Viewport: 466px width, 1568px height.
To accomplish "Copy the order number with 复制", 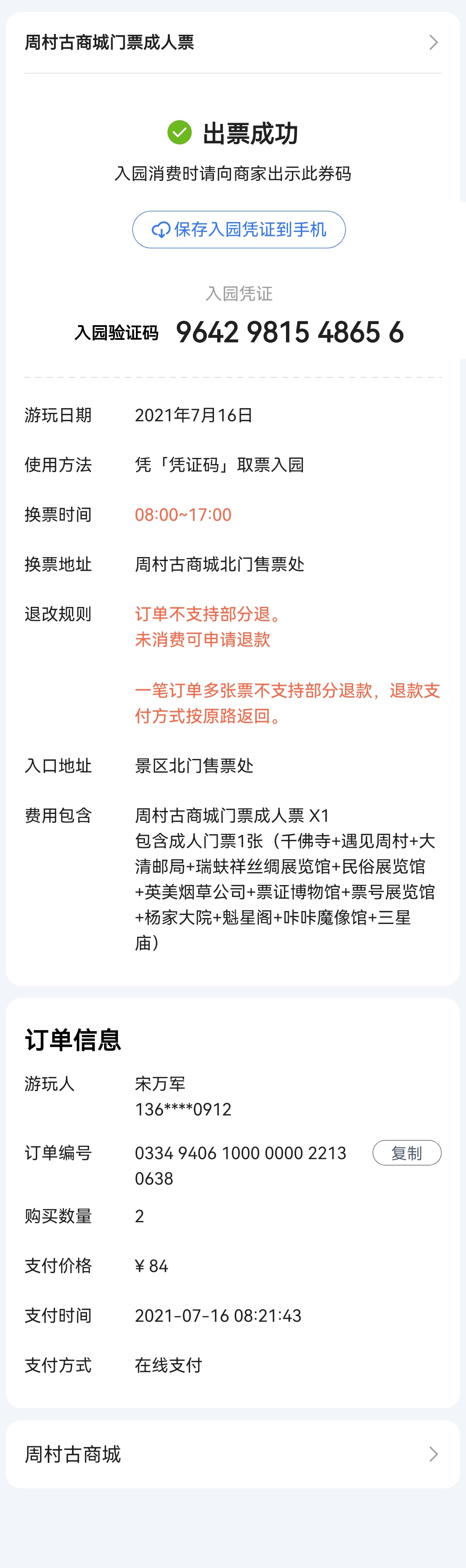I will click(407, 1152).
